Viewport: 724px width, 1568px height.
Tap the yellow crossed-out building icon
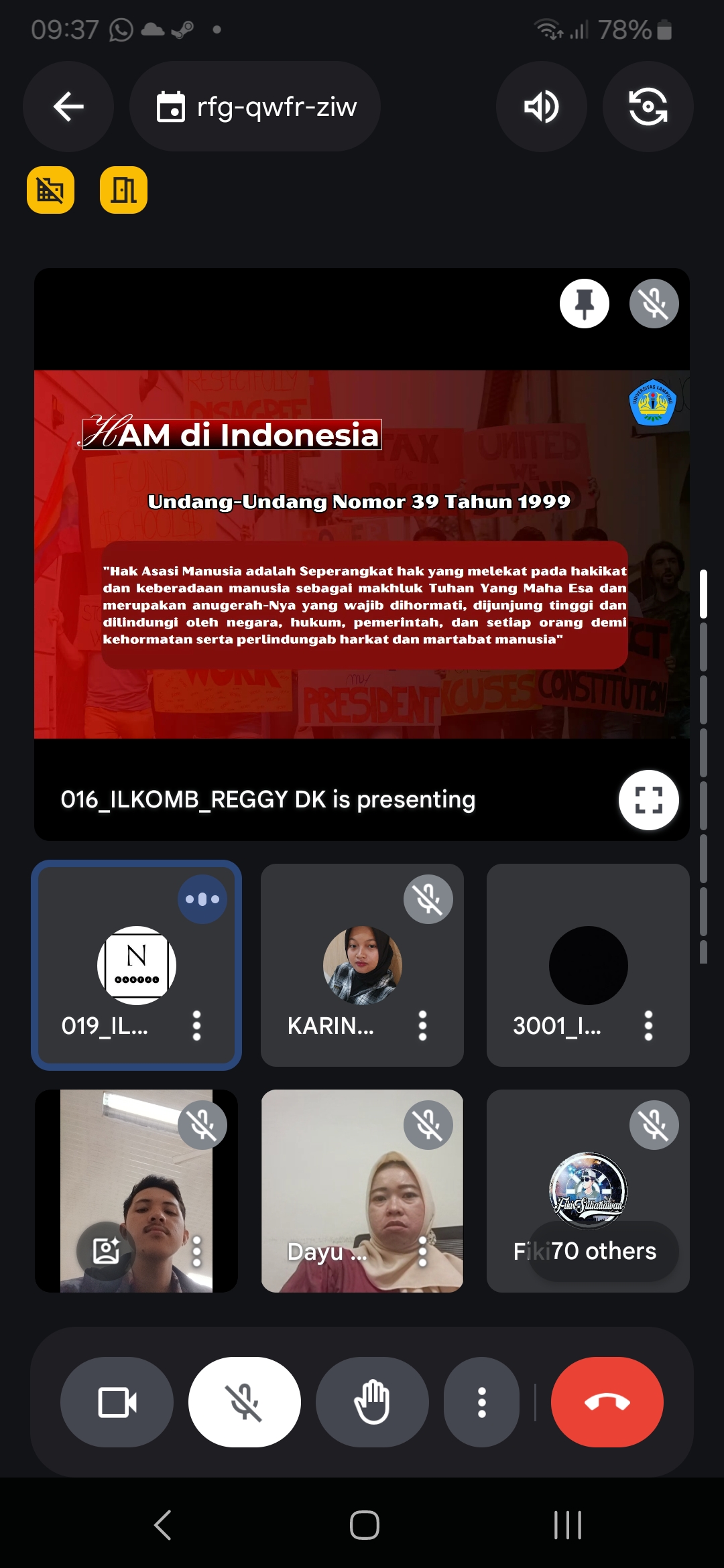50,190
